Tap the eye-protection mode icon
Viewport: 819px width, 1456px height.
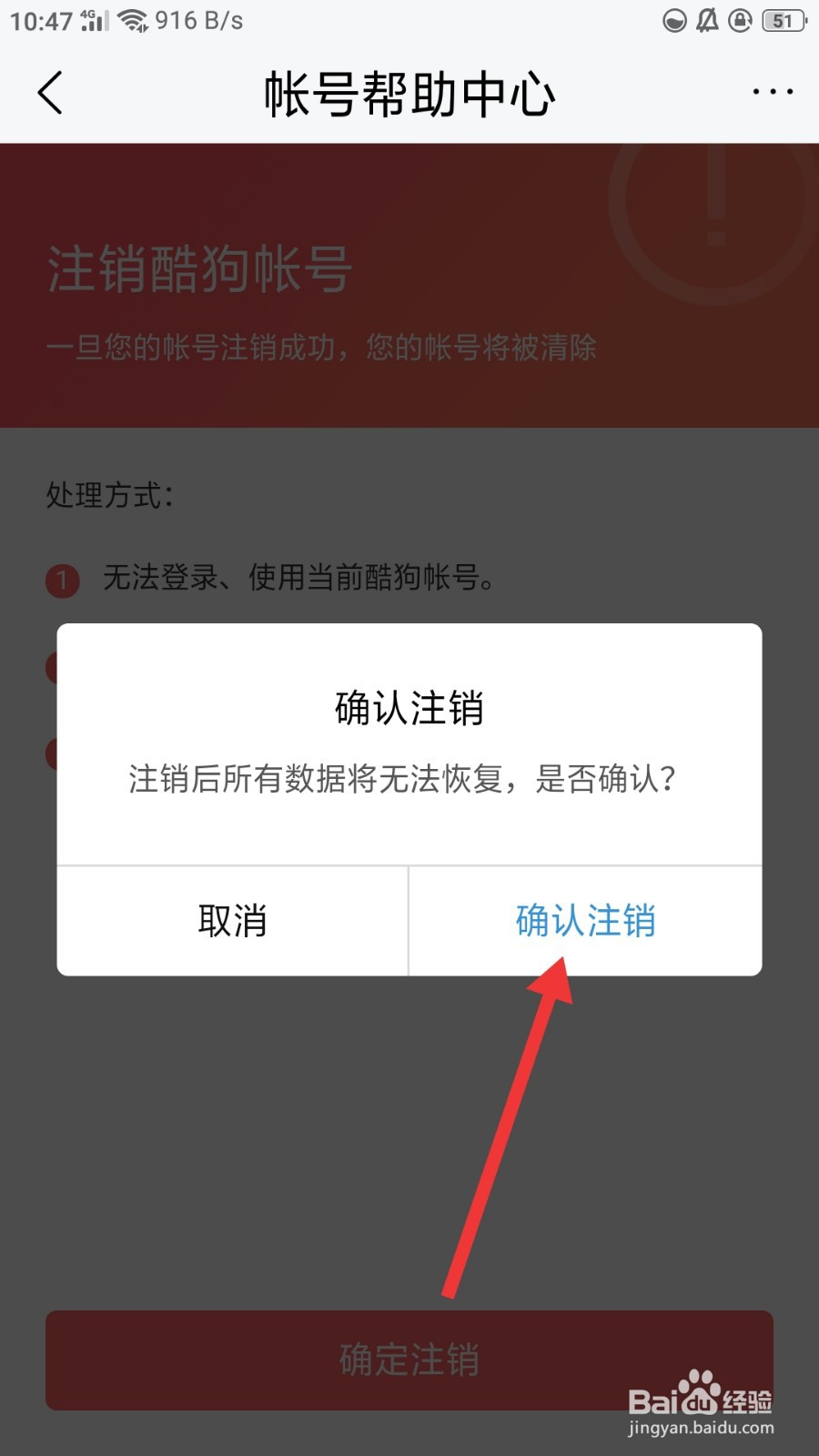674,20
